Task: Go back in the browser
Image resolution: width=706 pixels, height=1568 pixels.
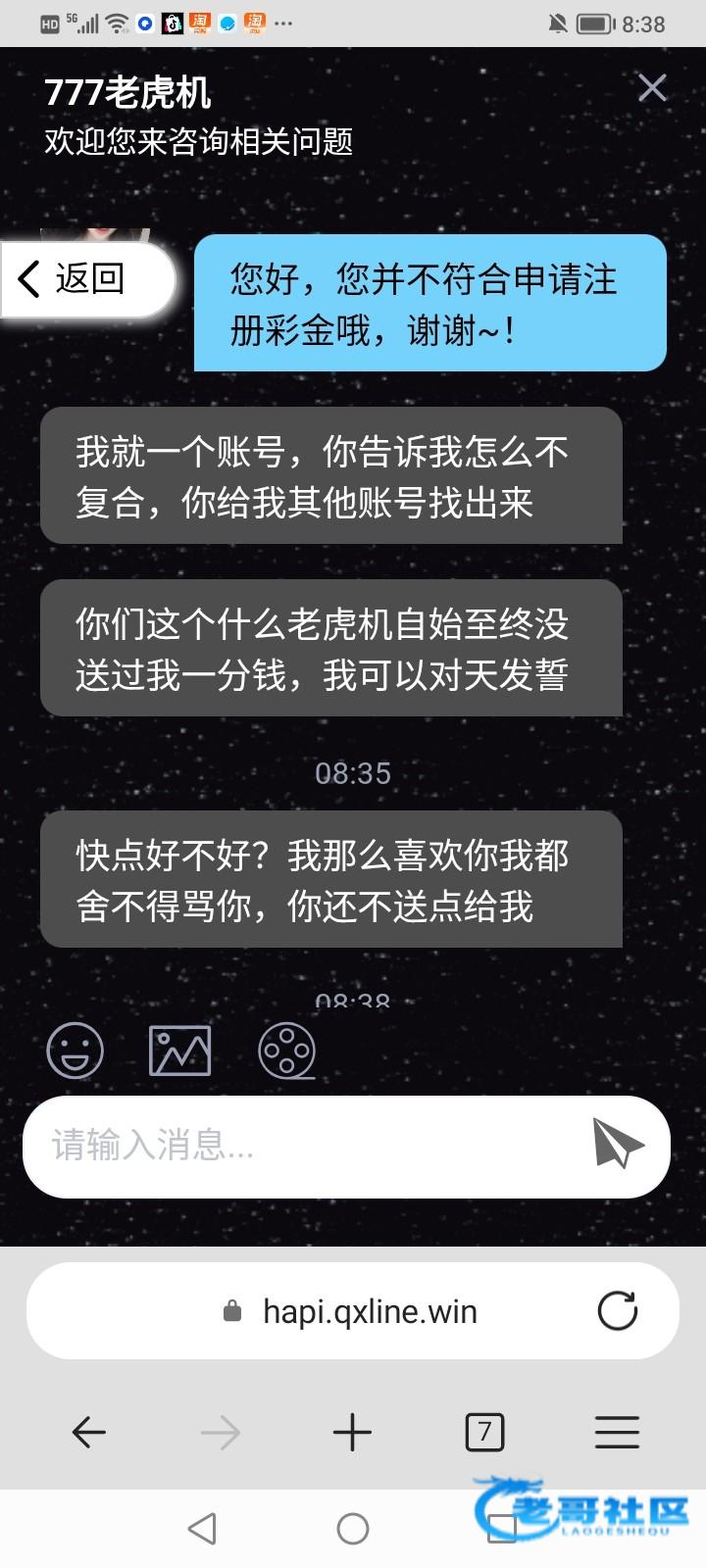Action: pyautogui.click(x=89, y=1433)
